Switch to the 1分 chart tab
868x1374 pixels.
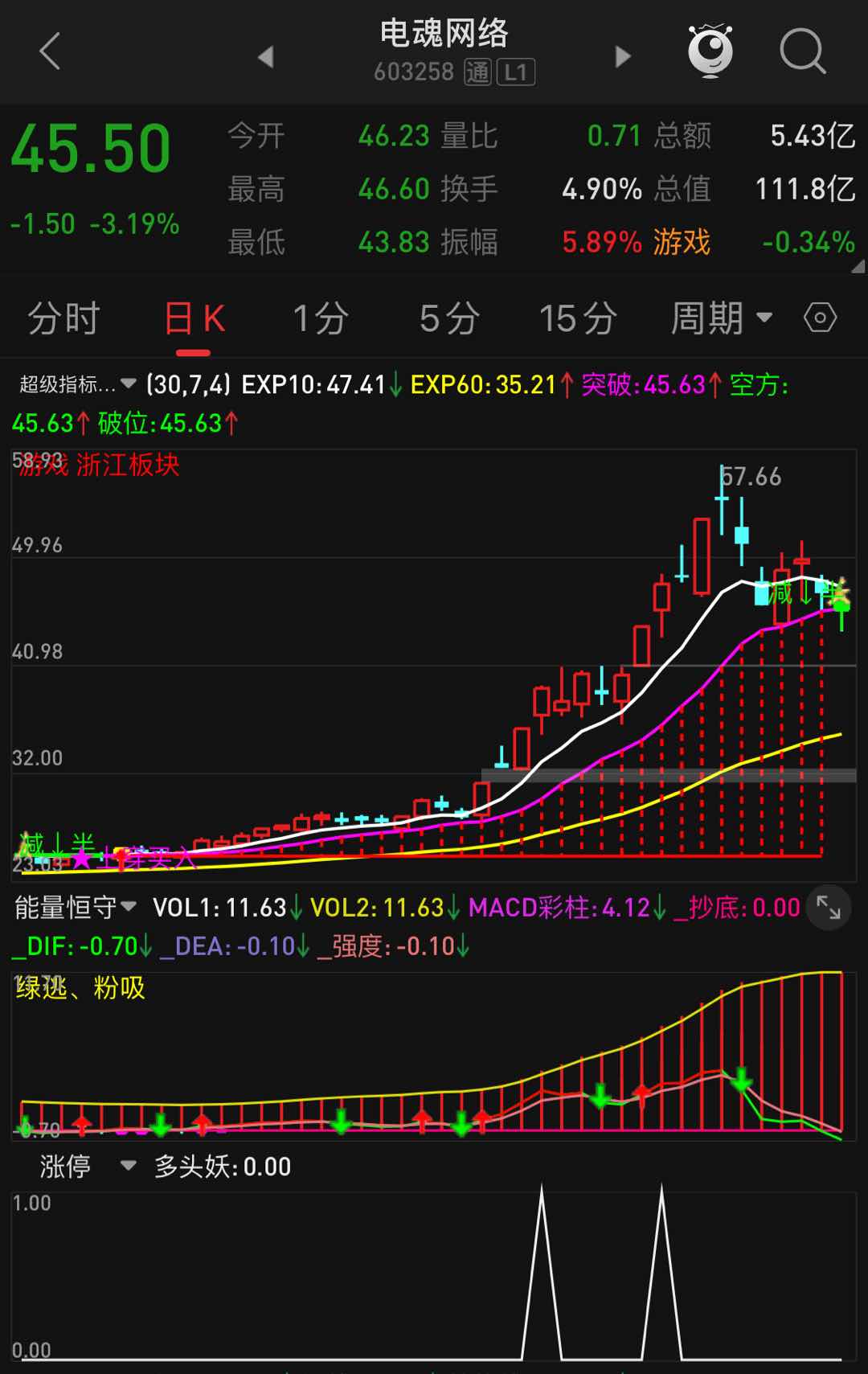(320, 318)
